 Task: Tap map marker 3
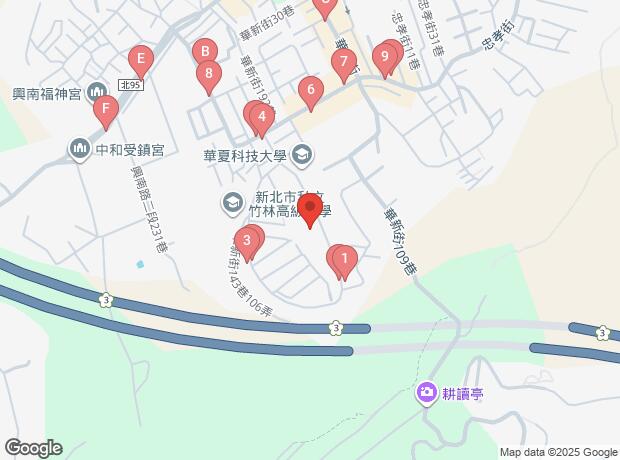point(247,241)
